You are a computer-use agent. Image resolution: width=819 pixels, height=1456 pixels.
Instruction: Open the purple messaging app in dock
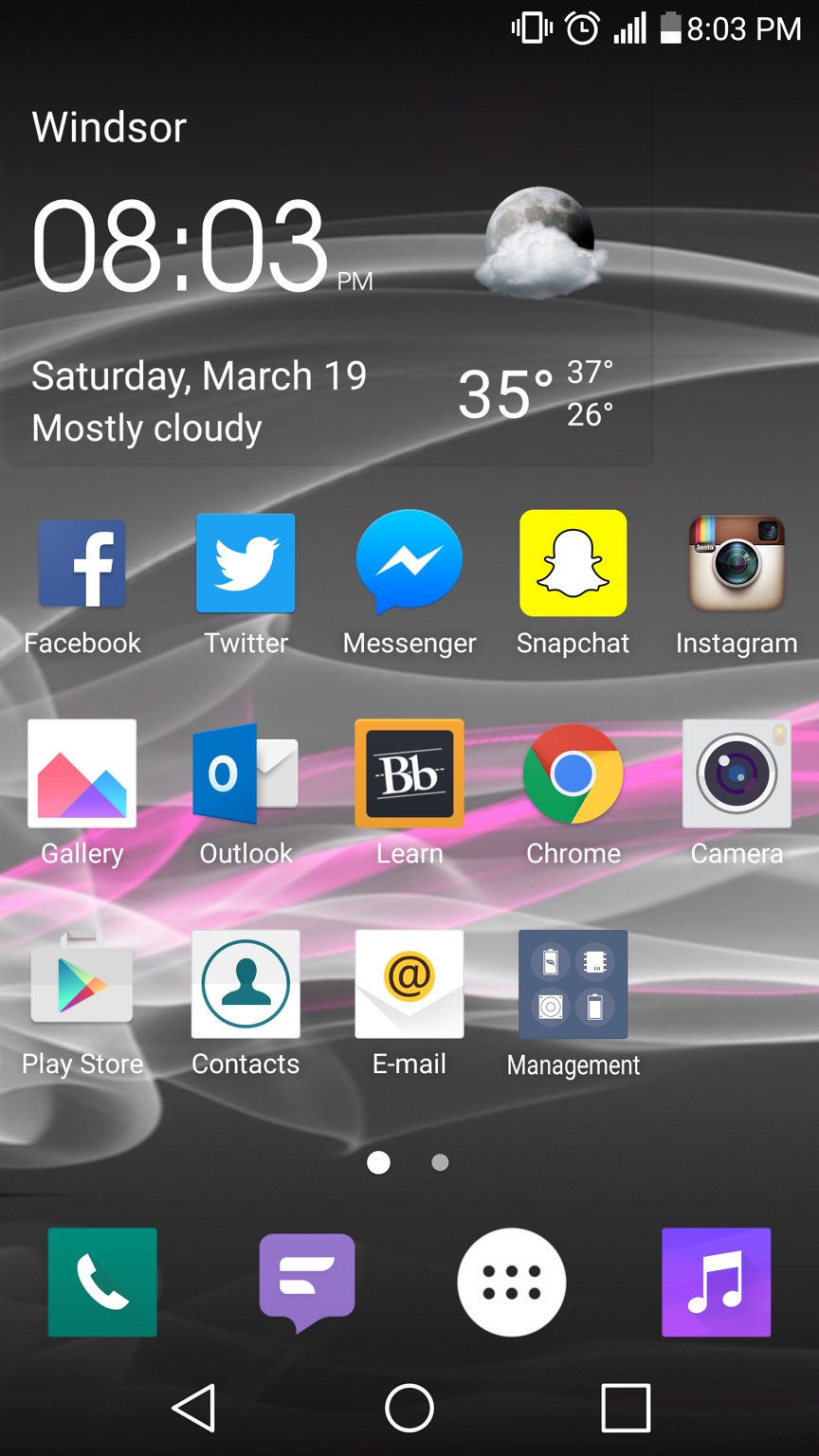307,1282
